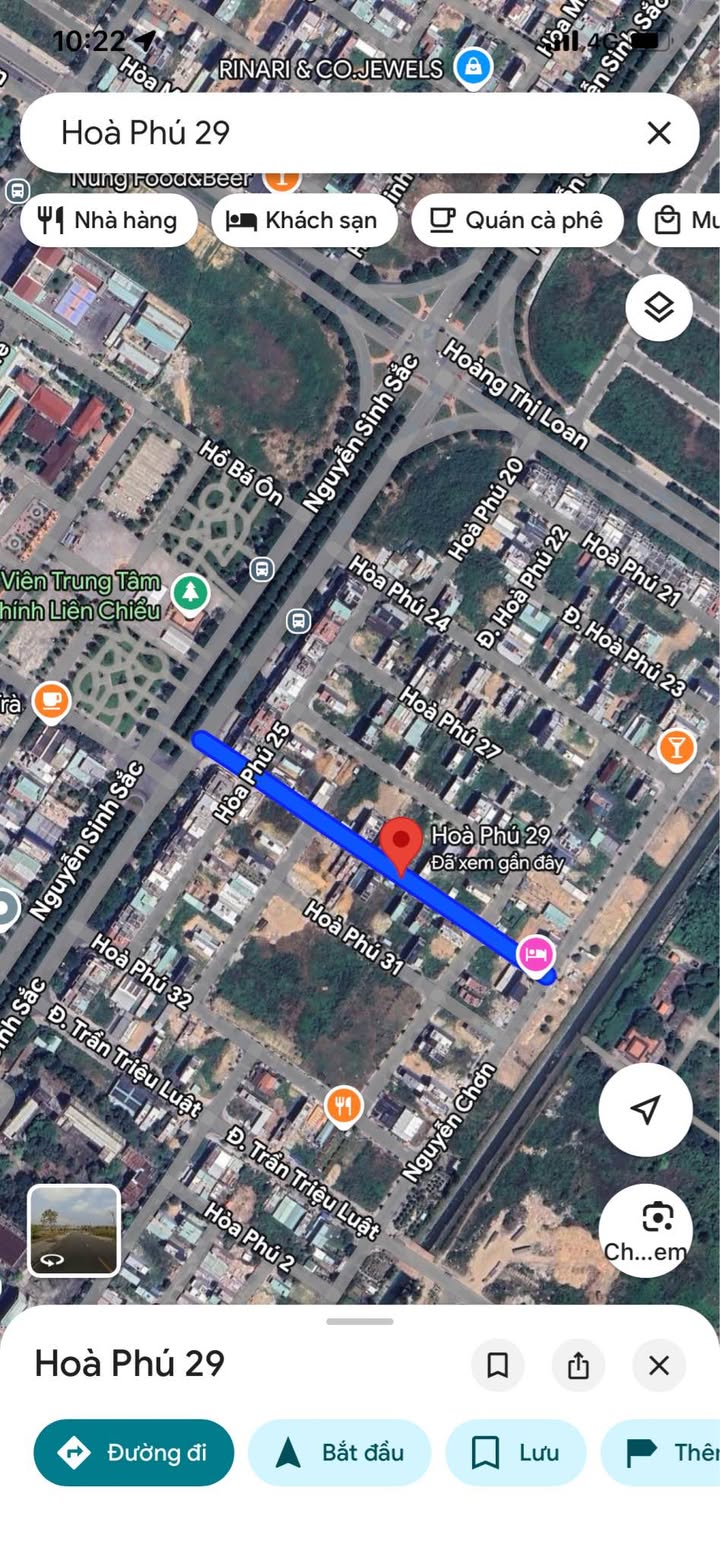720x1557 pixels.
Task: Tap the red Hoà Phú 29 map pin
Action: click(403, 844)
